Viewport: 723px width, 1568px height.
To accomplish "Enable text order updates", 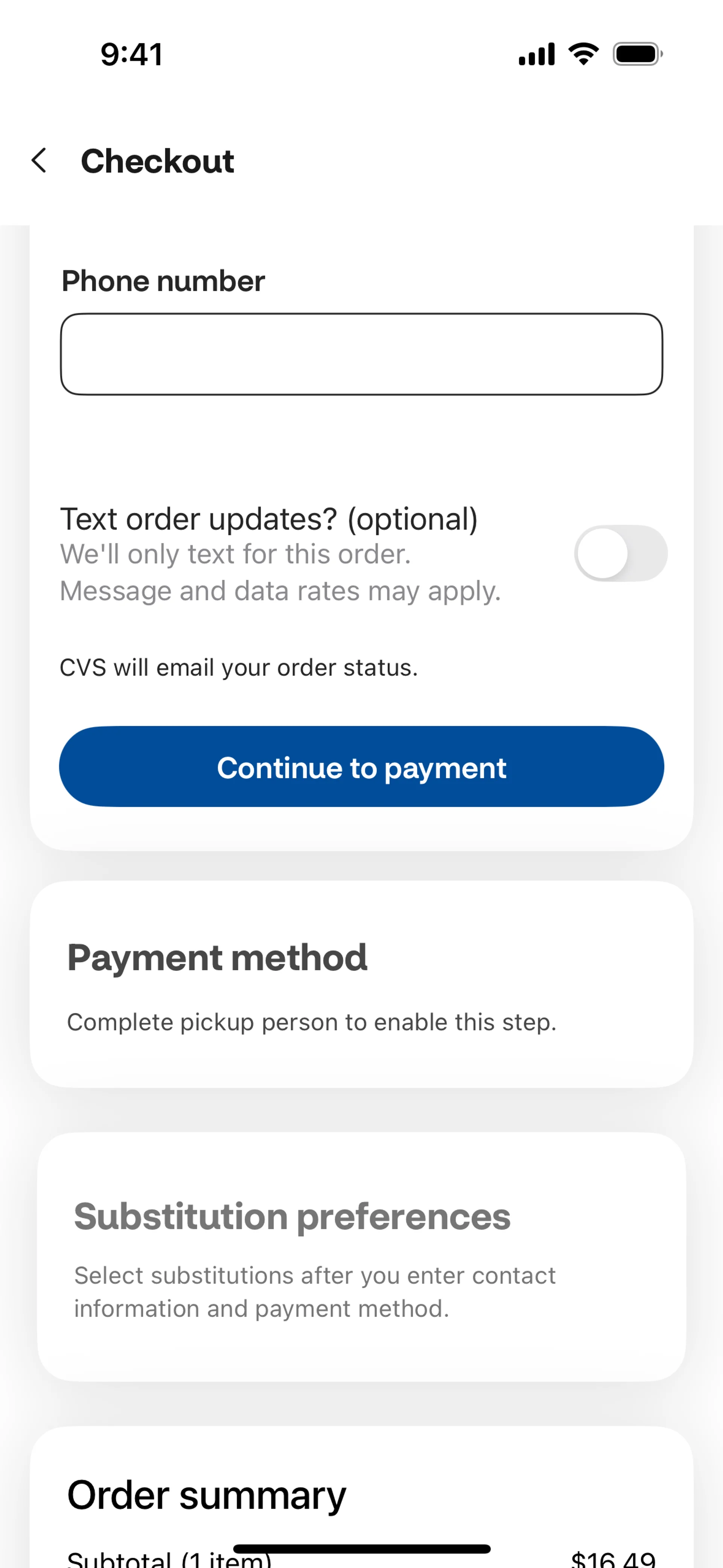I will tap(620, 553).
